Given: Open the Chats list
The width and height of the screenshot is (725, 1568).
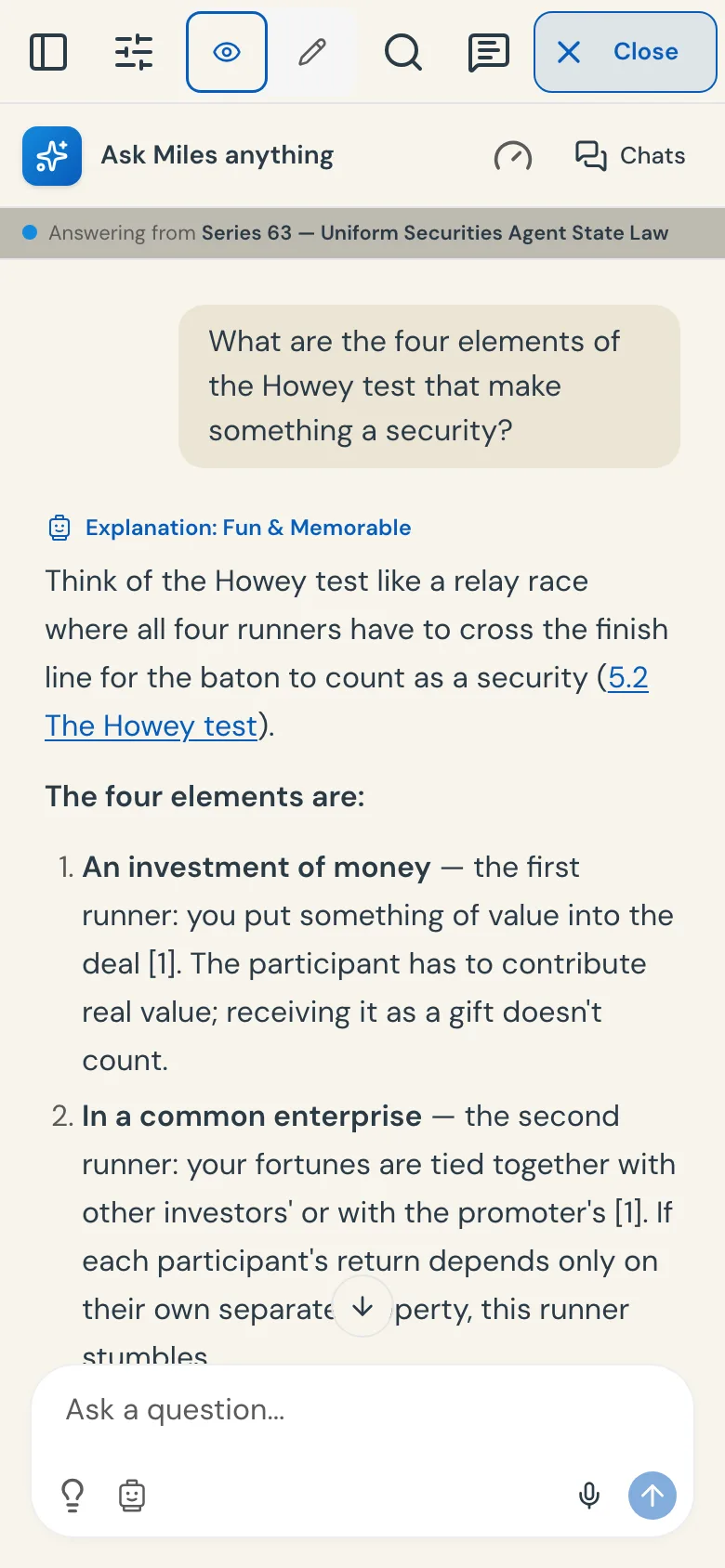Looking at the screenshot, I should click(630, 156).
